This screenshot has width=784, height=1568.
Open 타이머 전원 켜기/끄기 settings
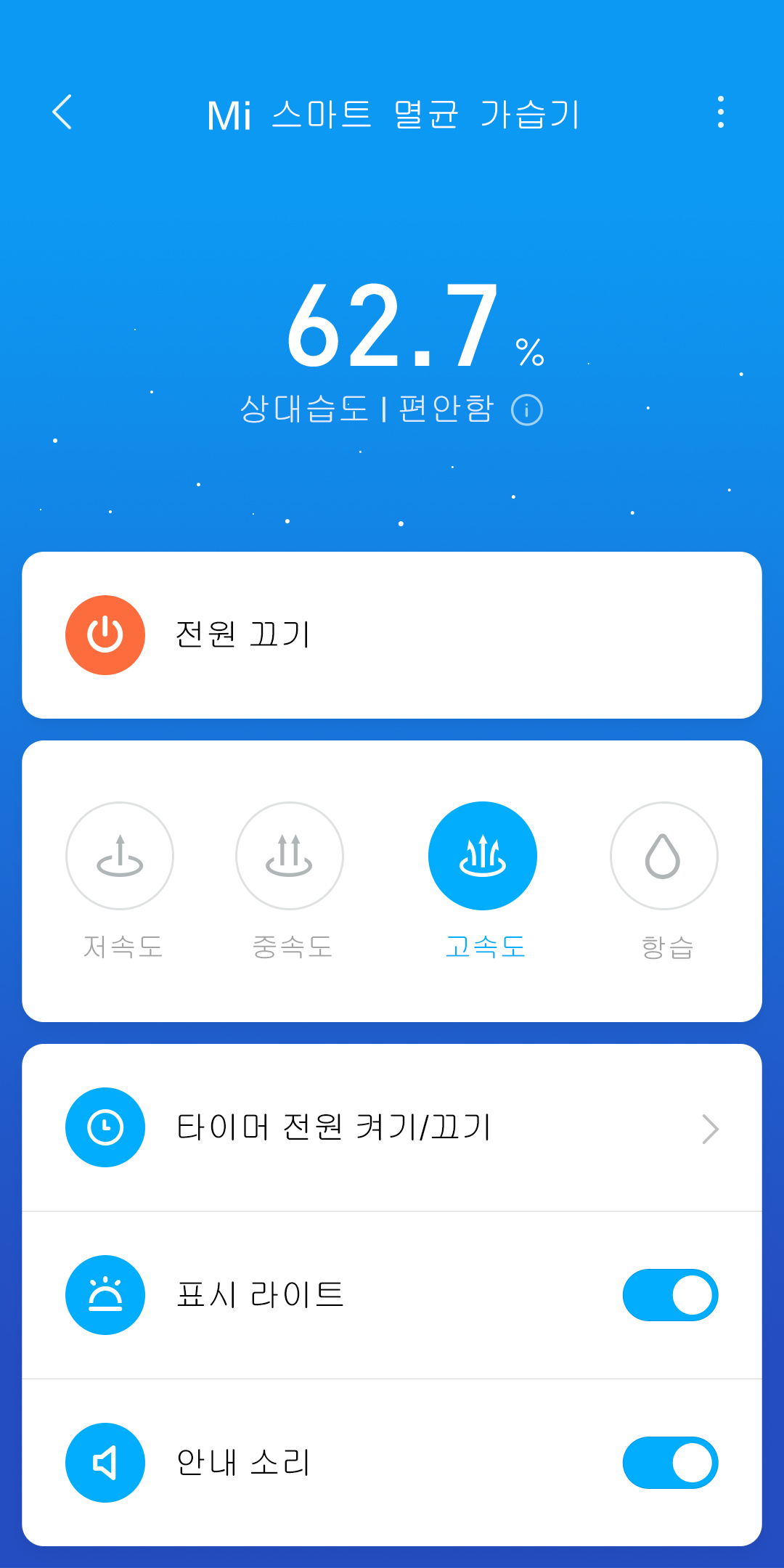[x=392, y=1127]
